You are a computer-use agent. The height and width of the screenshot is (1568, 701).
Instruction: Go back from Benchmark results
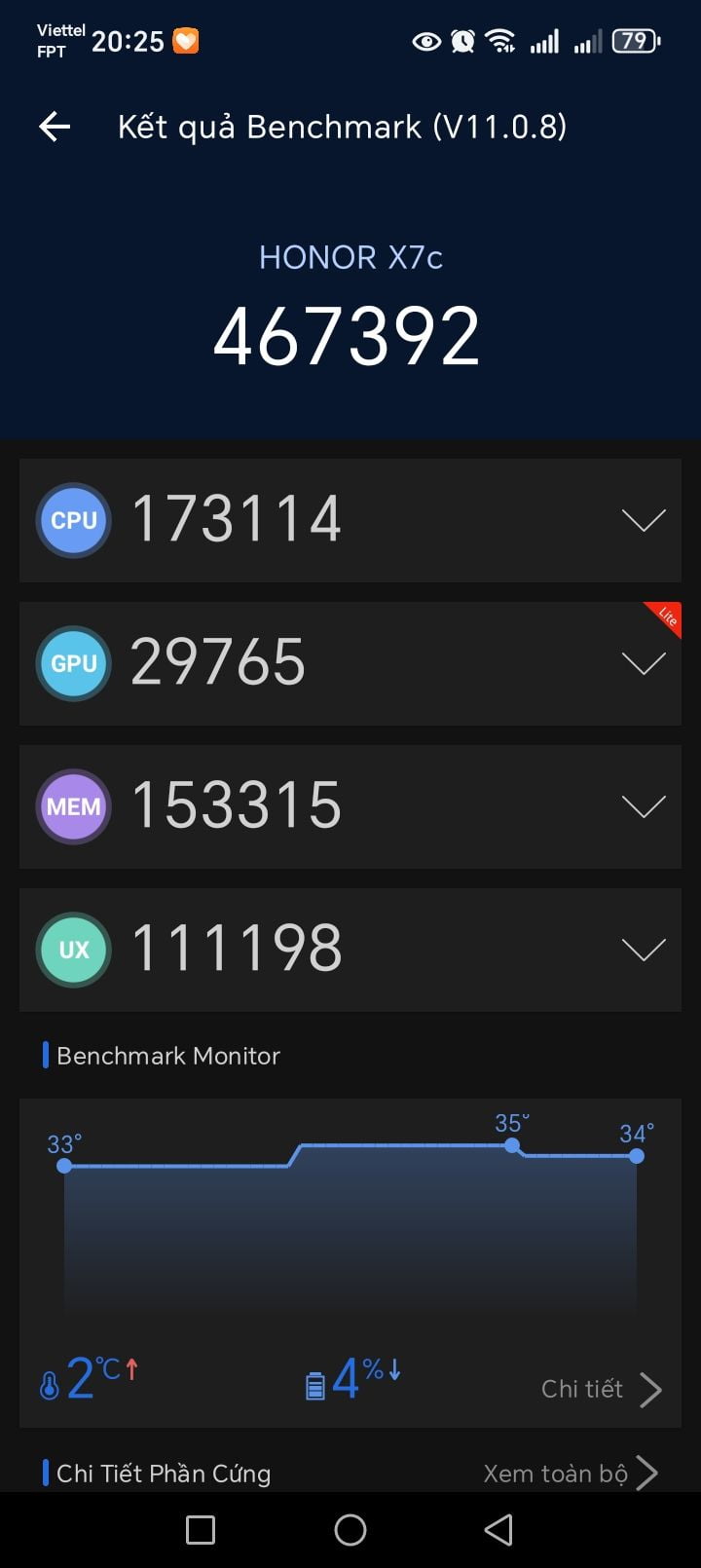point(55,127)
